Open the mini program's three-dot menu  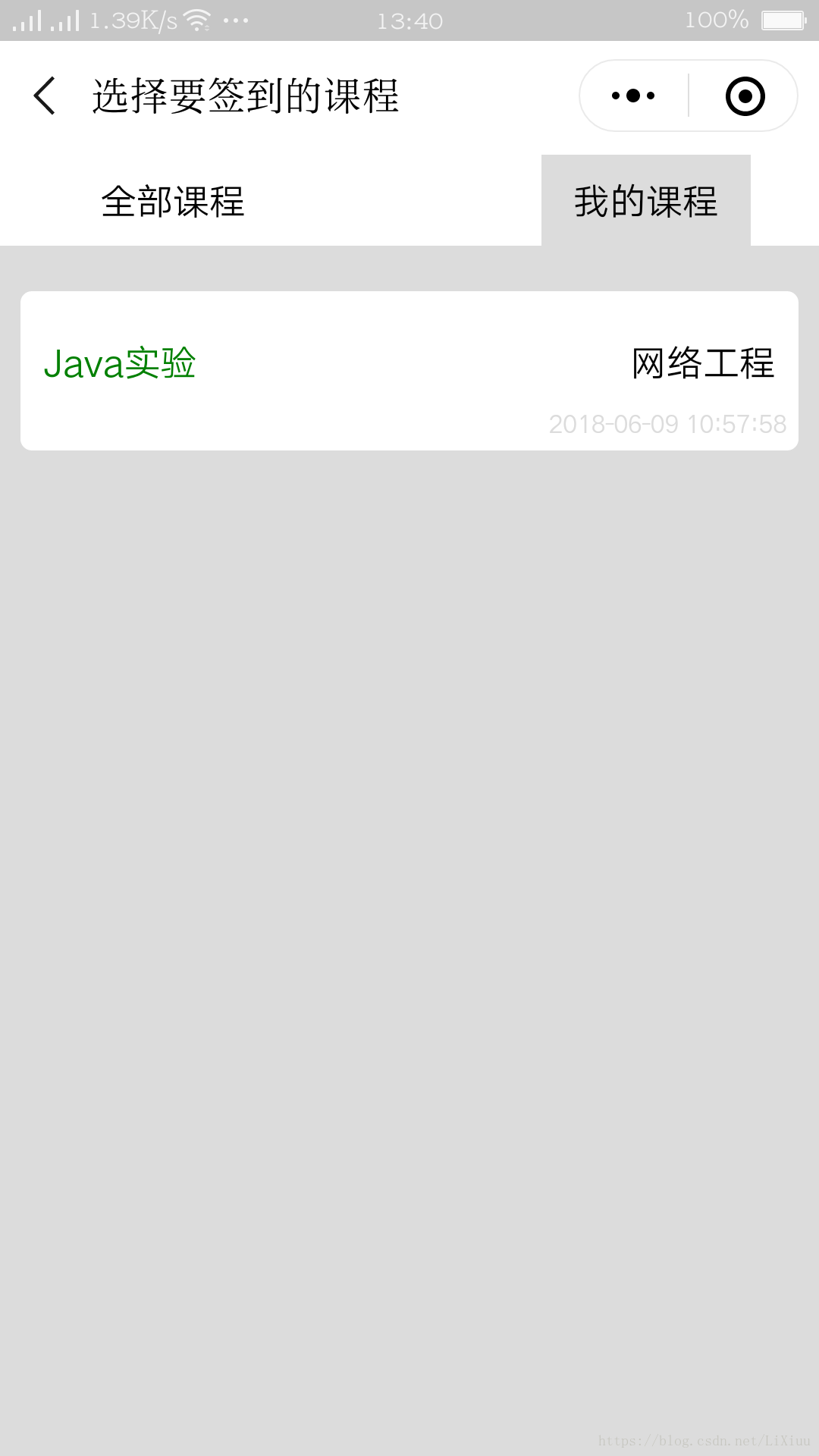point(633,96)
